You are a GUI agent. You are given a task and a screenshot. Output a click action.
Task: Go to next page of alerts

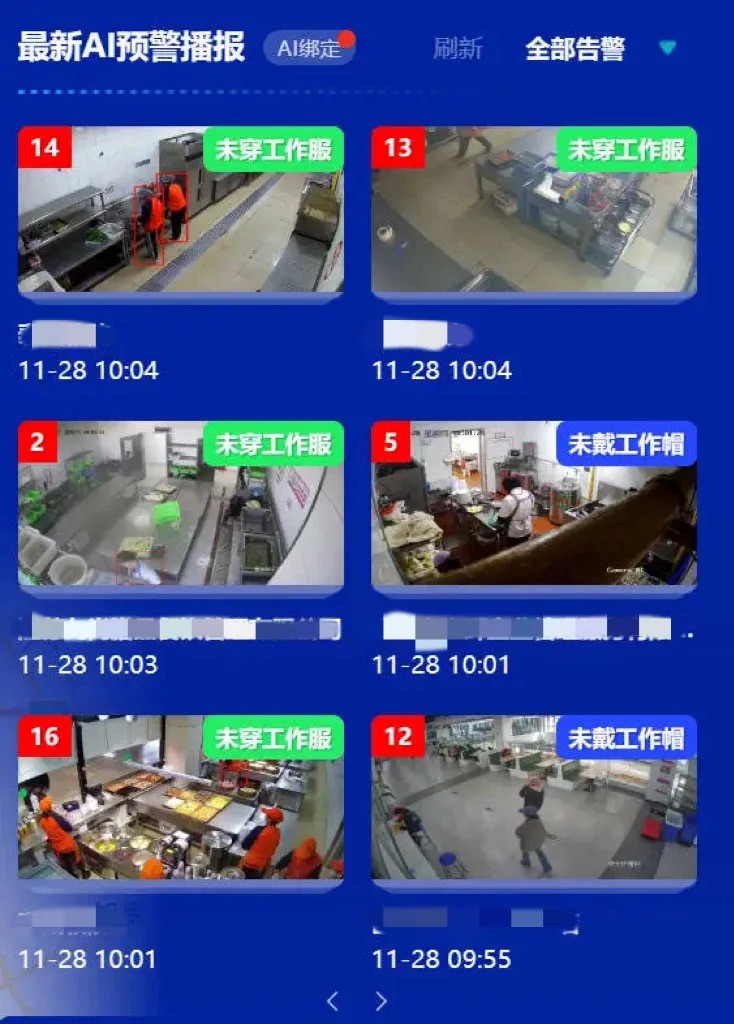click(x=381, y=1000)
